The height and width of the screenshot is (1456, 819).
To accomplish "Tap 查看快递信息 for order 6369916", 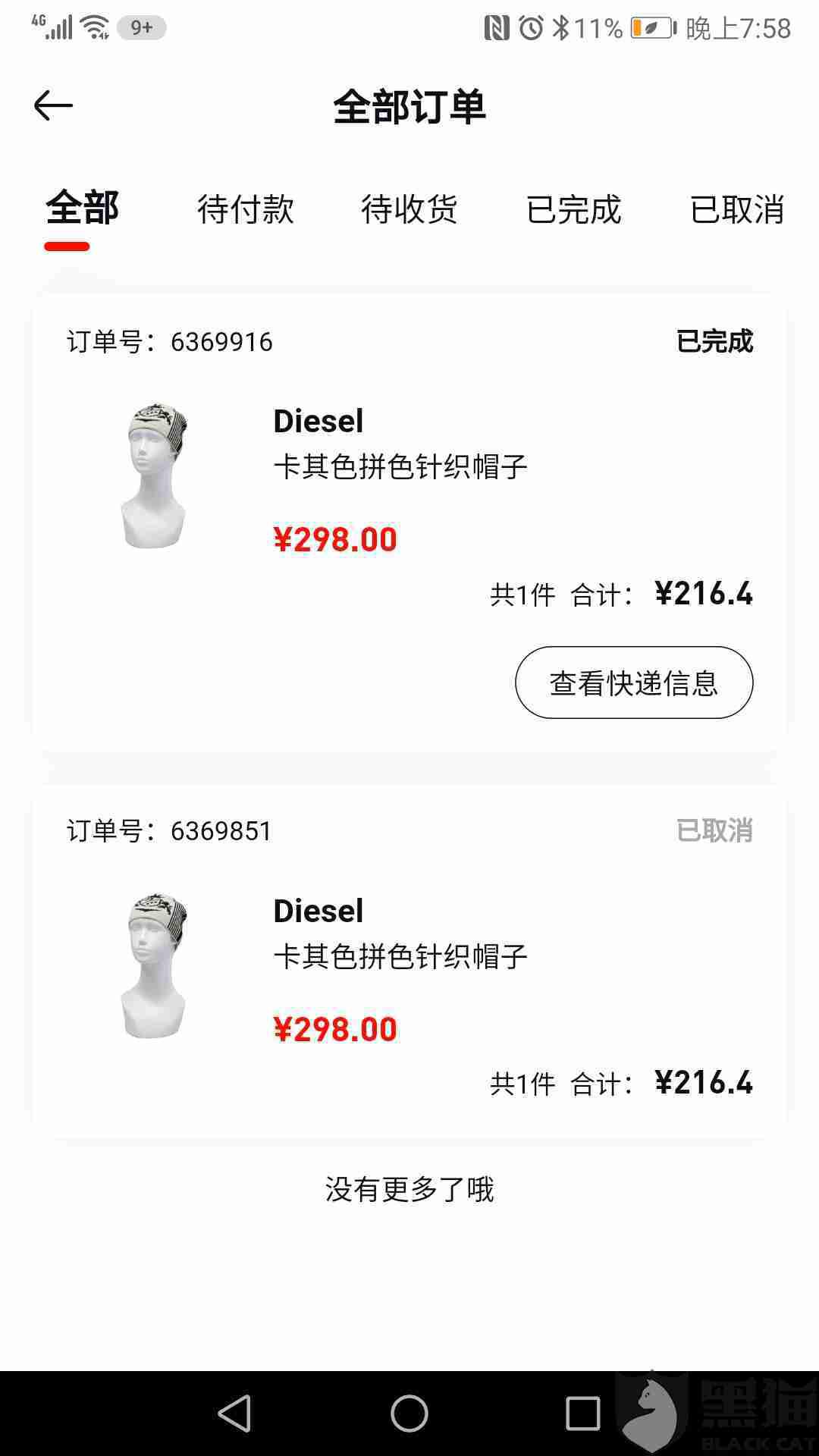I will [634, 682].
